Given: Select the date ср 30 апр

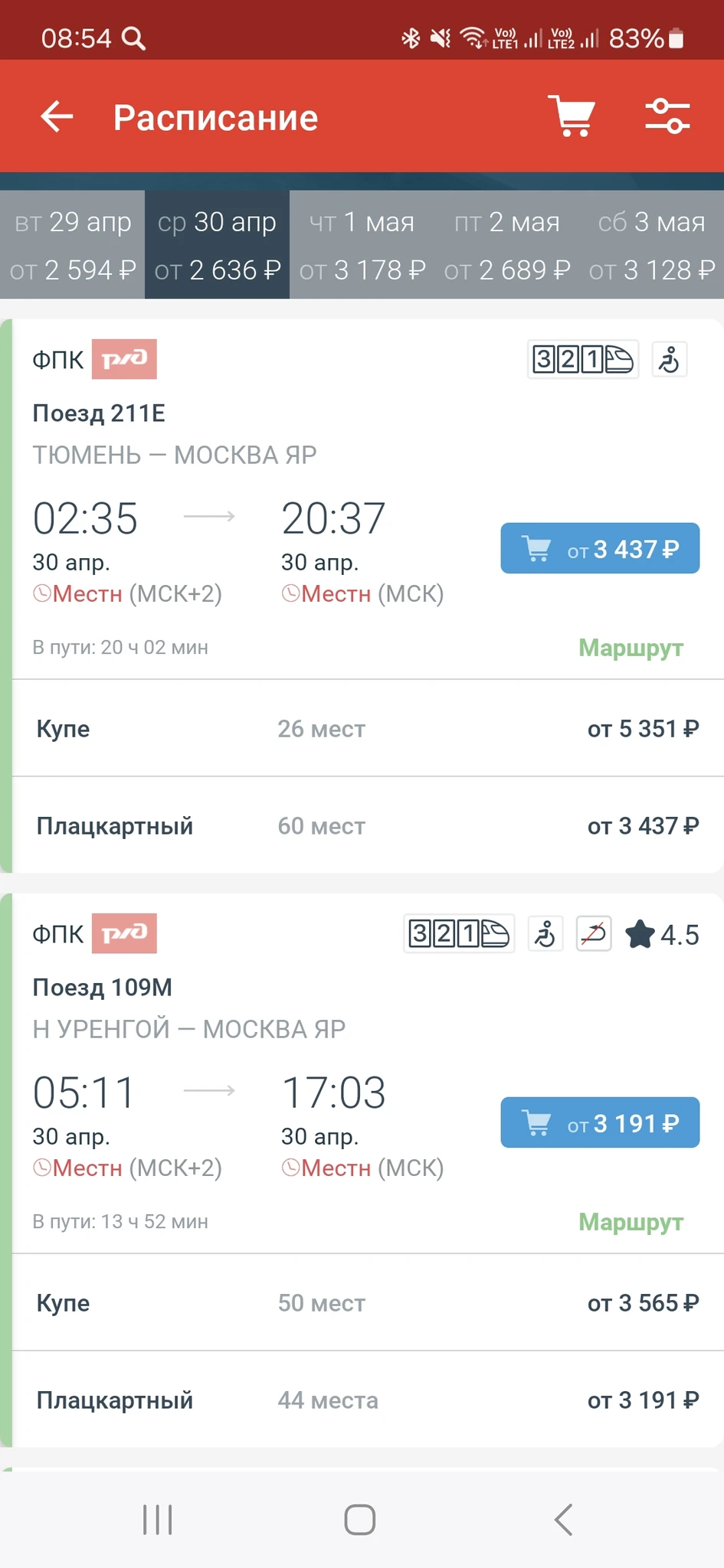Looking at the screenshot, I should coord(217,245).
